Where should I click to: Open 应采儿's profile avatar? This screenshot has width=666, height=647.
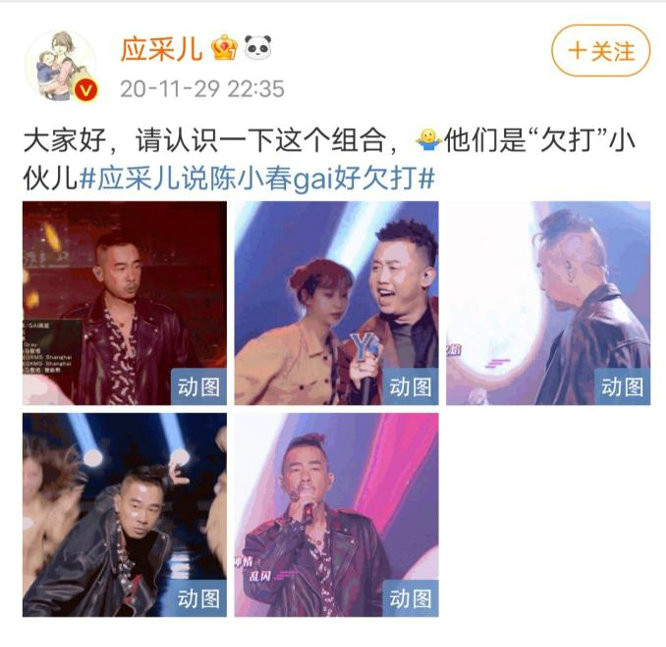62,66
